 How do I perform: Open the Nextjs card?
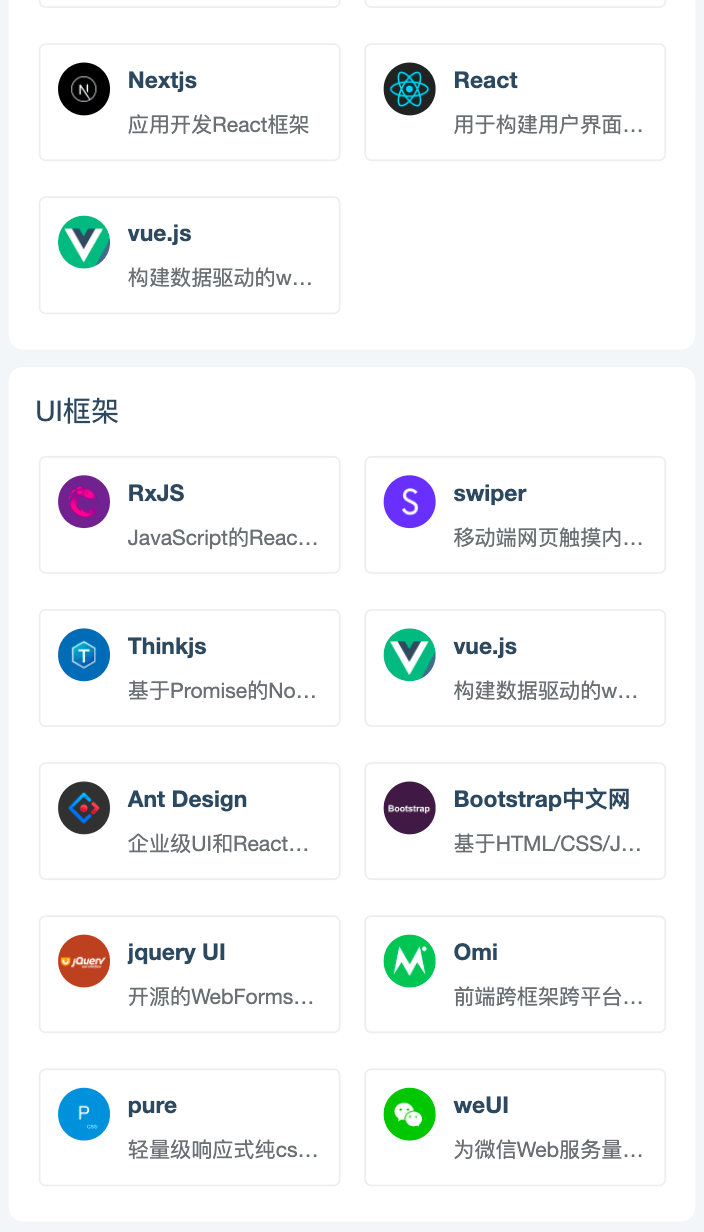189,102
